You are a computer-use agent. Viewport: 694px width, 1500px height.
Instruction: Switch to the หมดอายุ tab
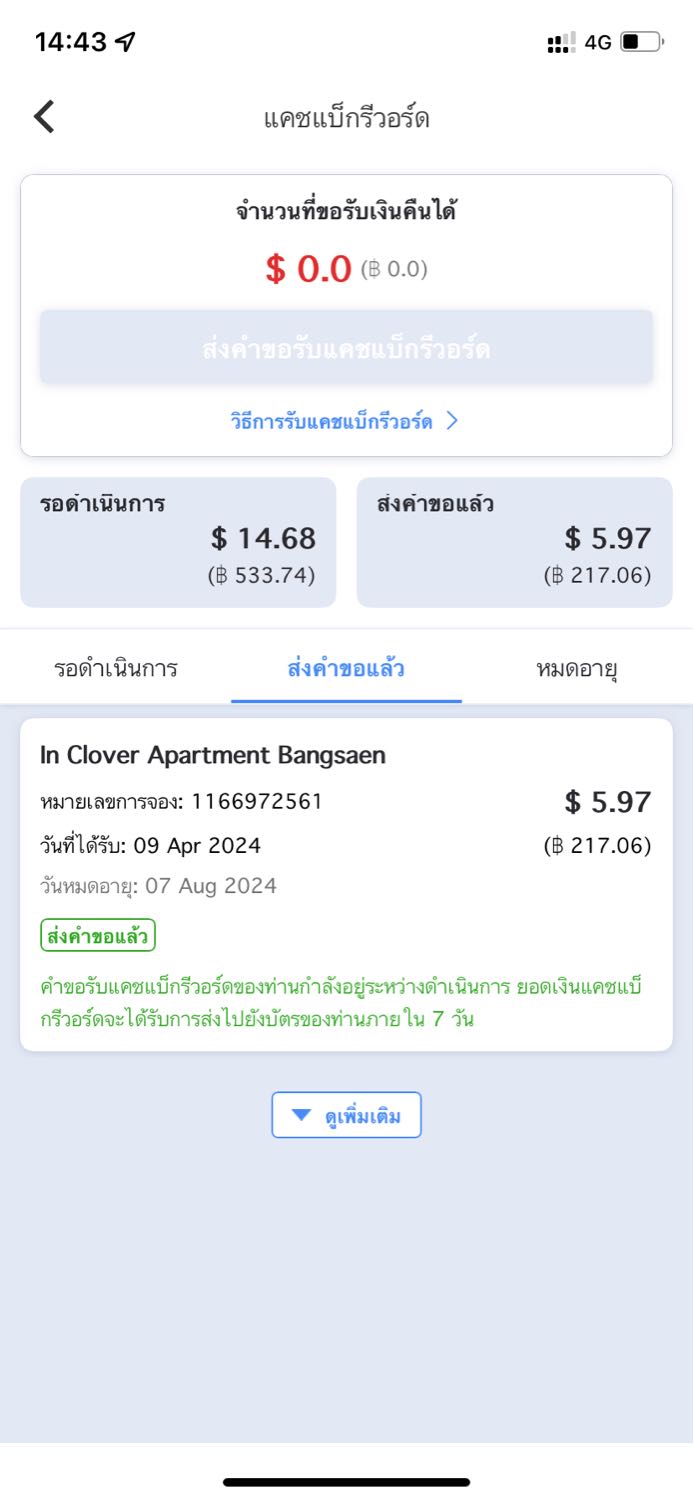coord(577,668)
